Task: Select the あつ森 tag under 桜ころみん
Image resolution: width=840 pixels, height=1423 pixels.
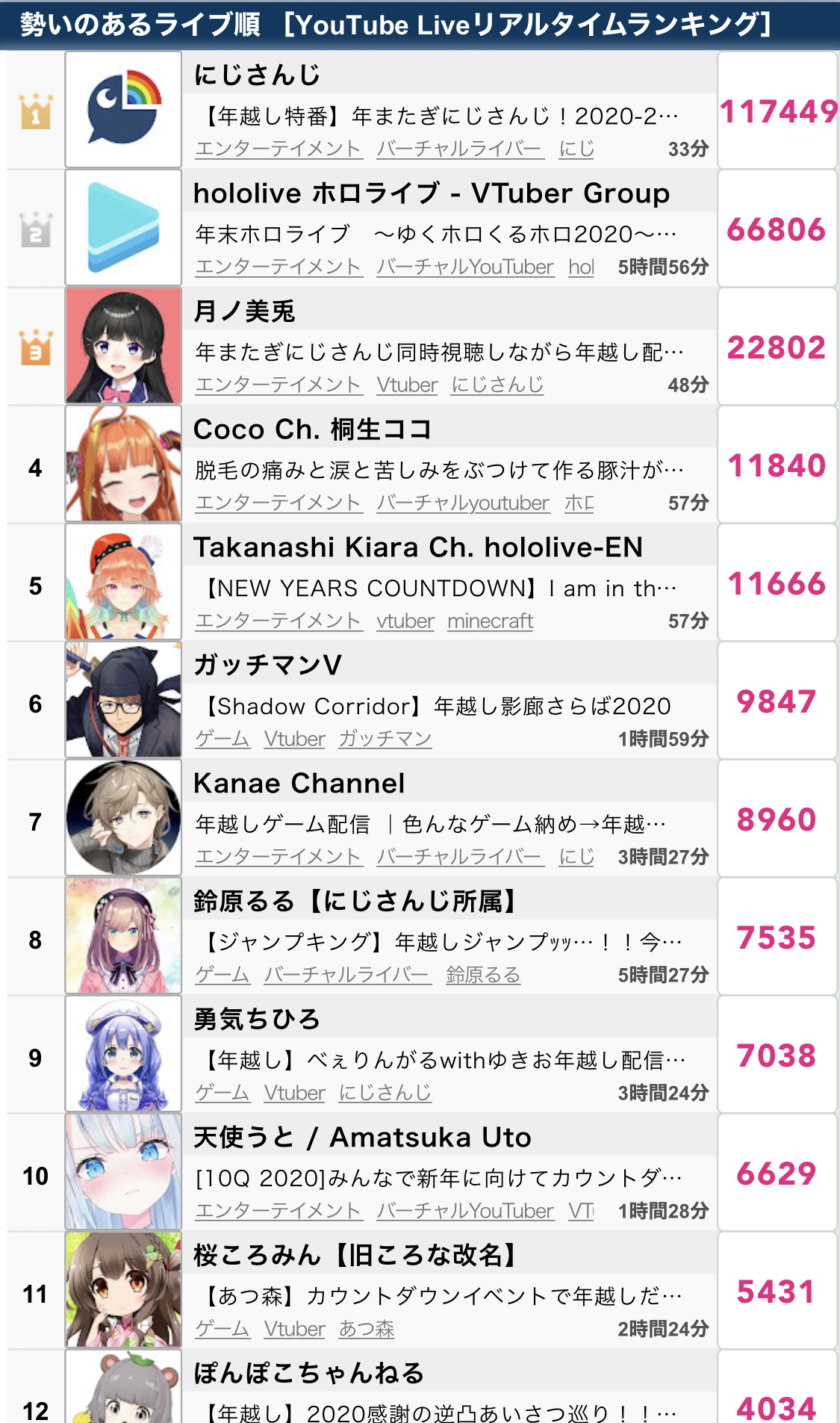Action: click(x=366, y=1329)
